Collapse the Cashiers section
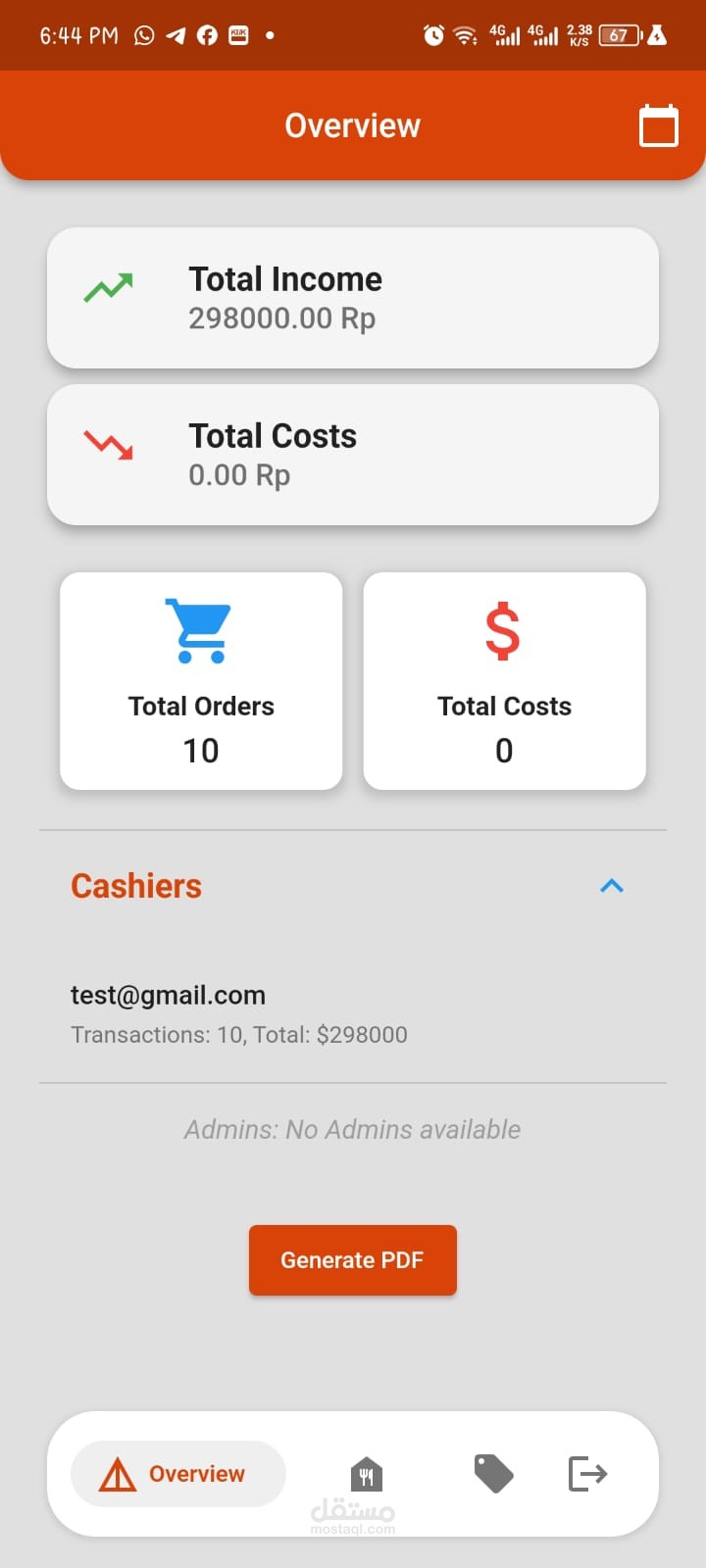 [x=611, y=886]
